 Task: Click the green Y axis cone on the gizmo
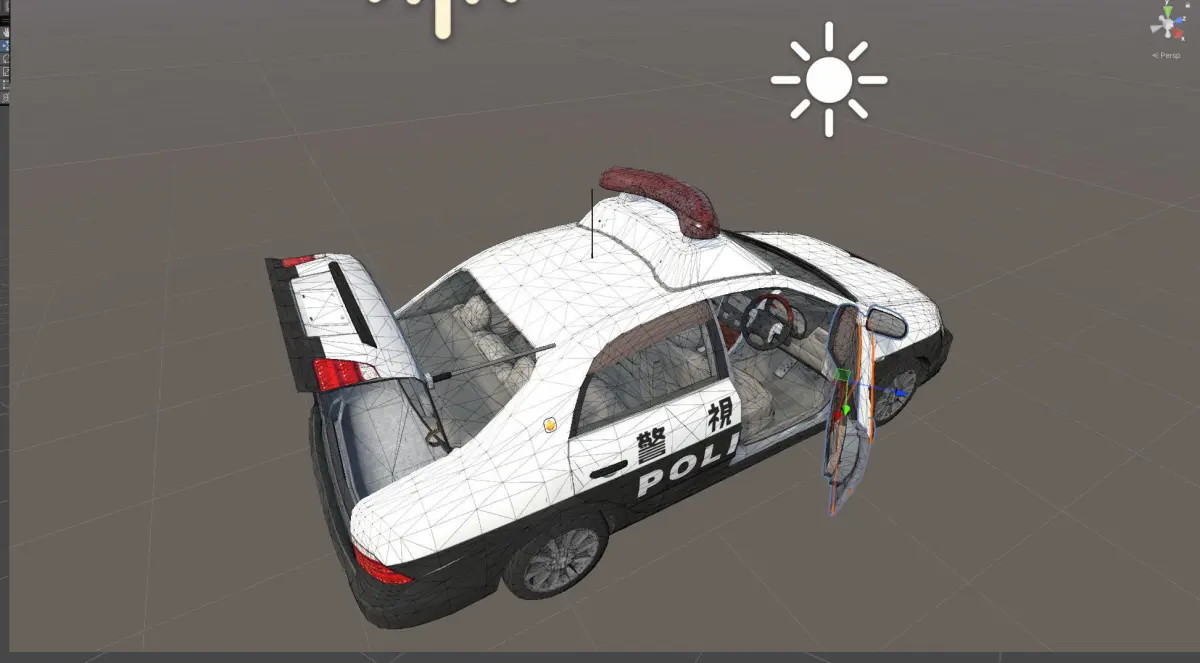click(x=1168, y=11)
